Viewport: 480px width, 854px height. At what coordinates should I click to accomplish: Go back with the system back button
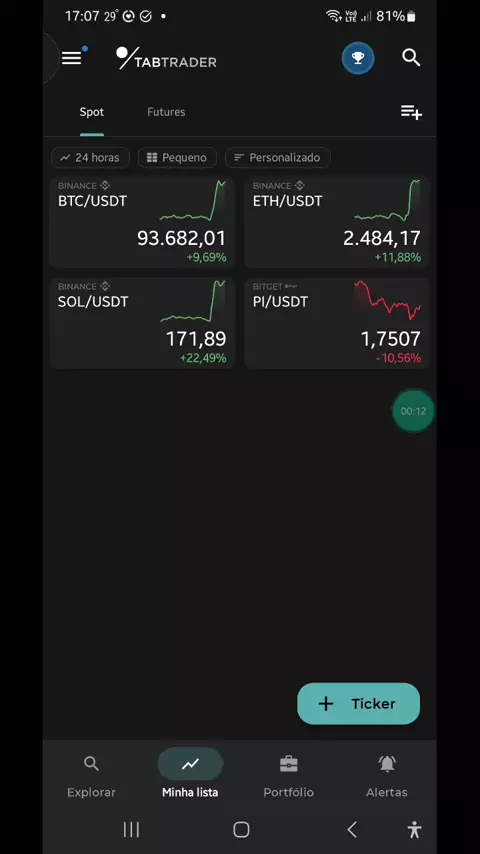click(352, 829)
